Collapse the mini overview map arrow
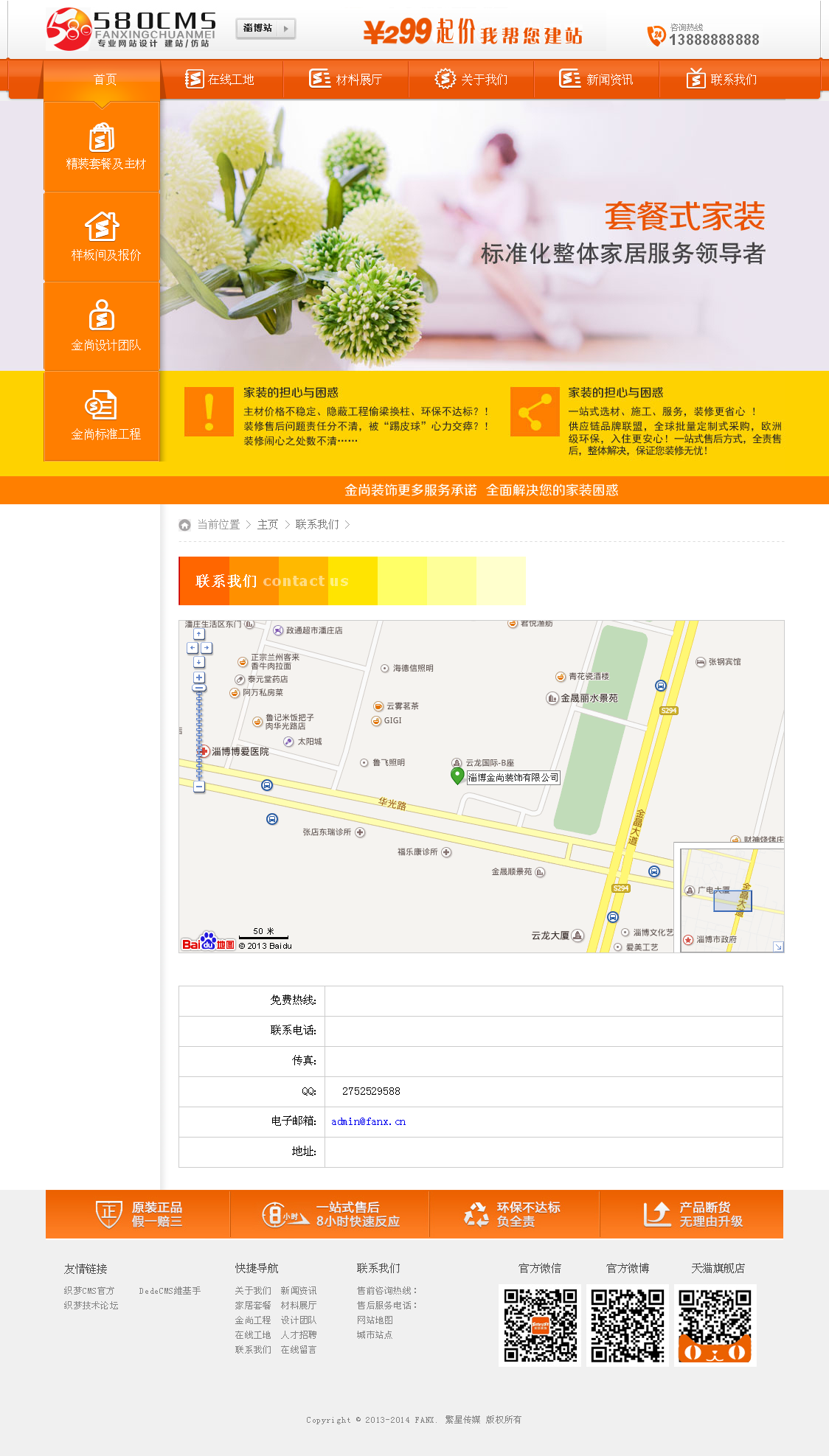Screen dimensions: 829x1456 (777, 947)
